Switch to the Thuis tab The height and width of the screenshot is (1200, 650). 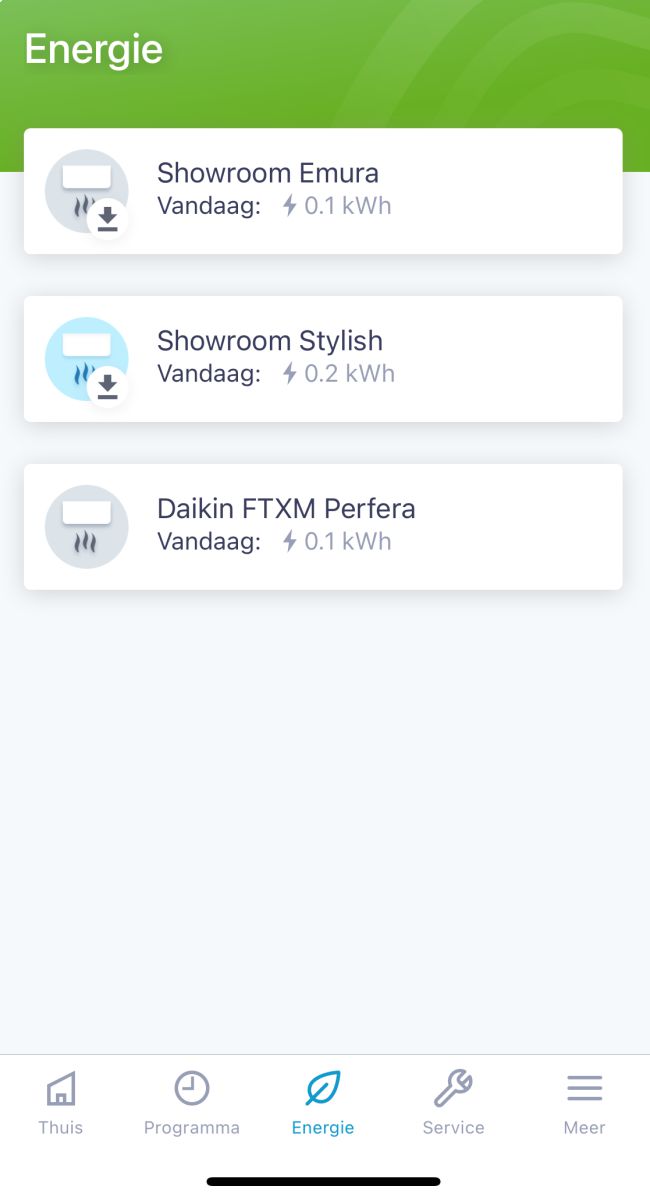coord(61,1103)
